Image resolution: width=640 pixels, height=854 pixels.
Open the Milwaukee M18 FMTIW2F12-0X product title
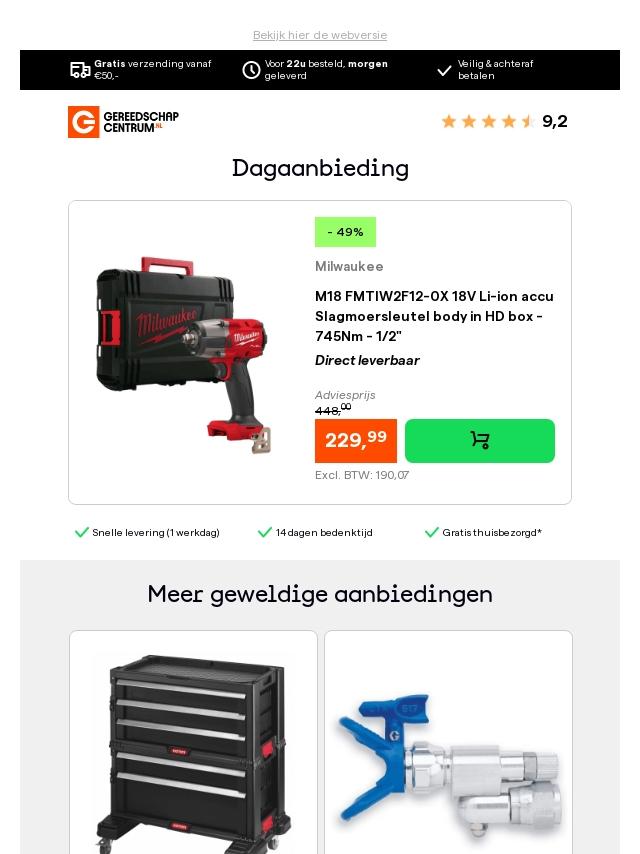click(434, 316)
